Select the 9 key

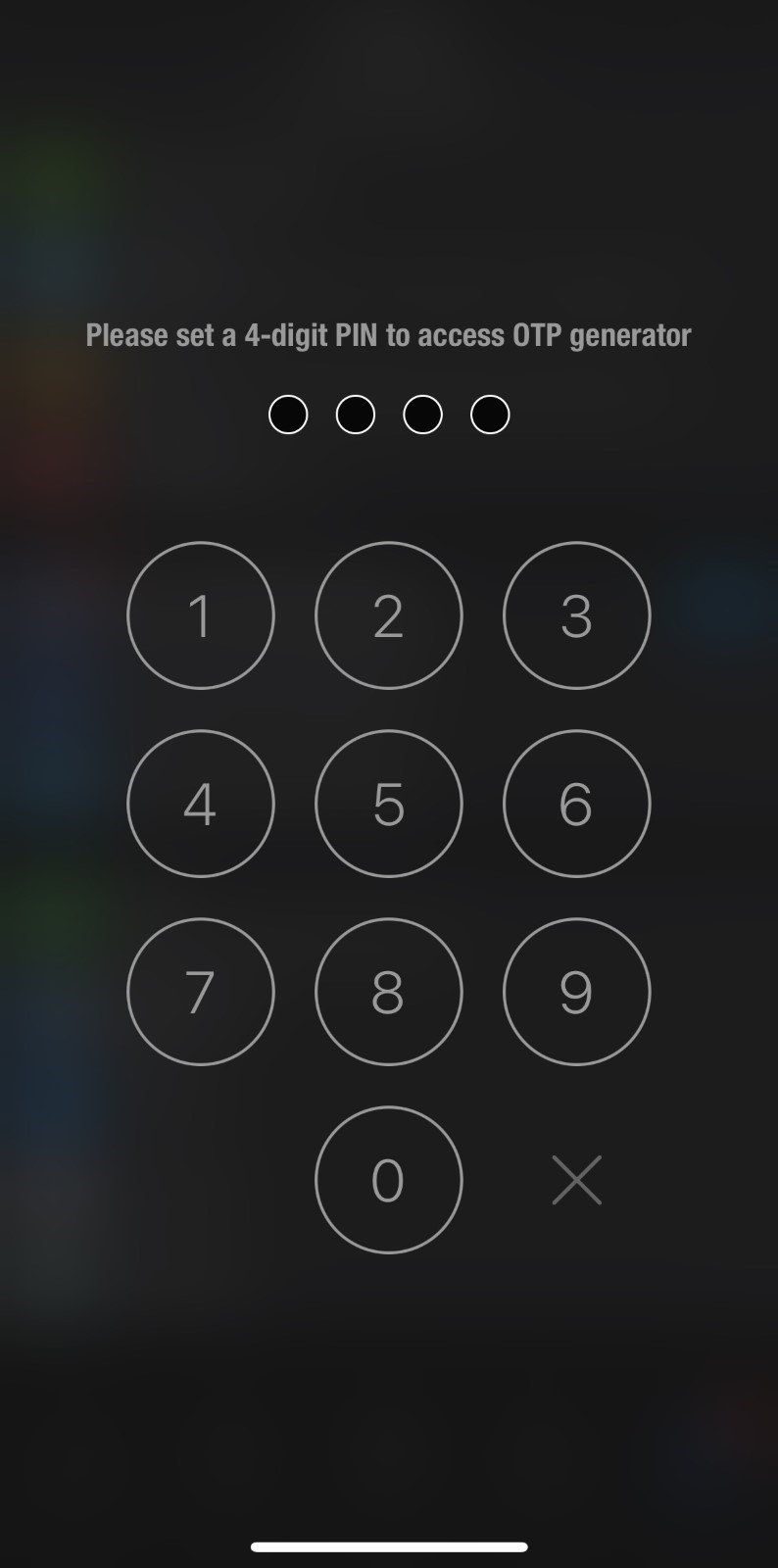coord(576,992)
